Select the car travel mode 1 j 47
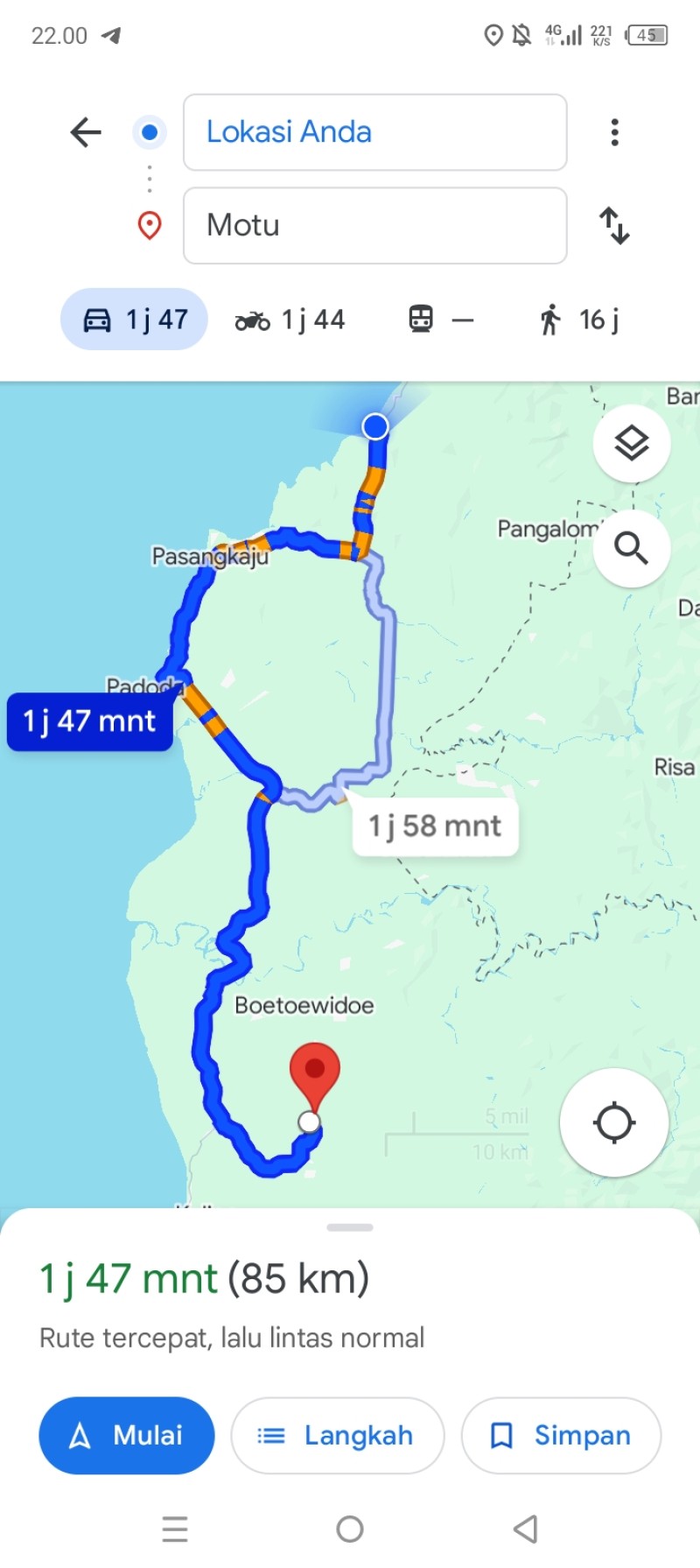Screen dimensions: 700x1568 coord(134,320)
